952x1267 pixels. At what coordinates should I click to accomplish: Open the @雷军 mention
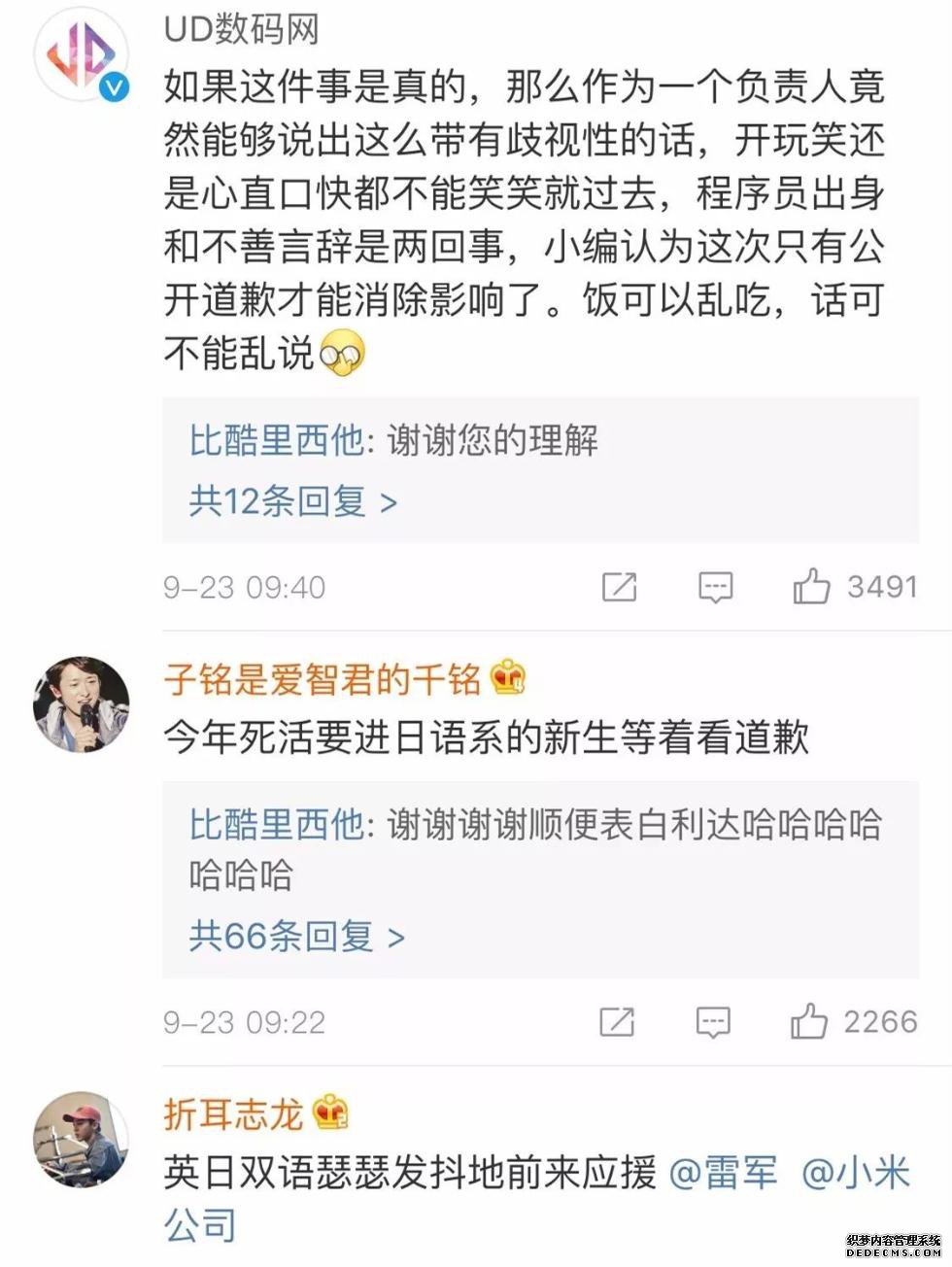(724, 1173)
